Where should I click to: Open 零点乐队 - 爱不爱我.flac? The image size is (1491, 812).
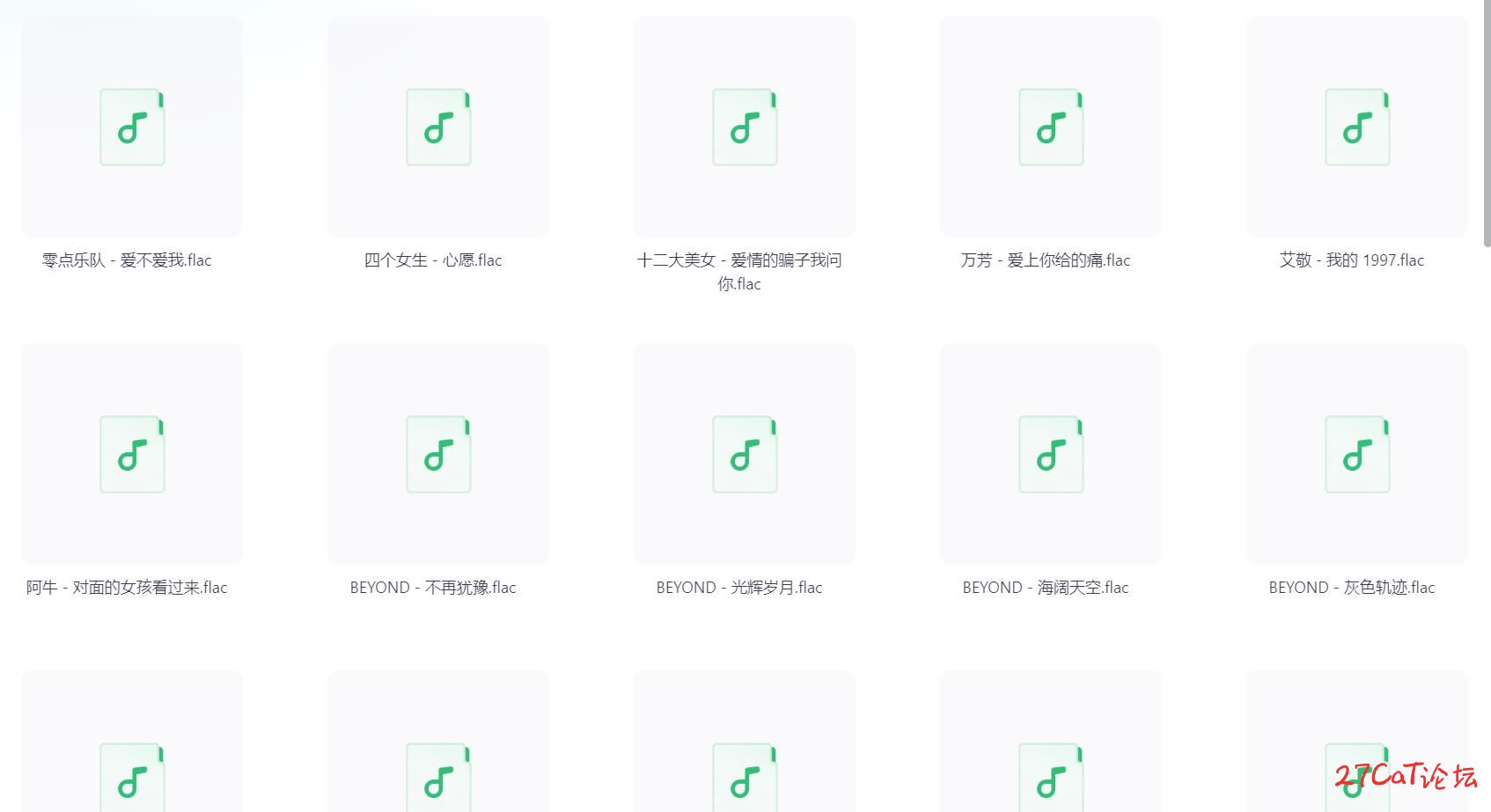click(132, 128)
